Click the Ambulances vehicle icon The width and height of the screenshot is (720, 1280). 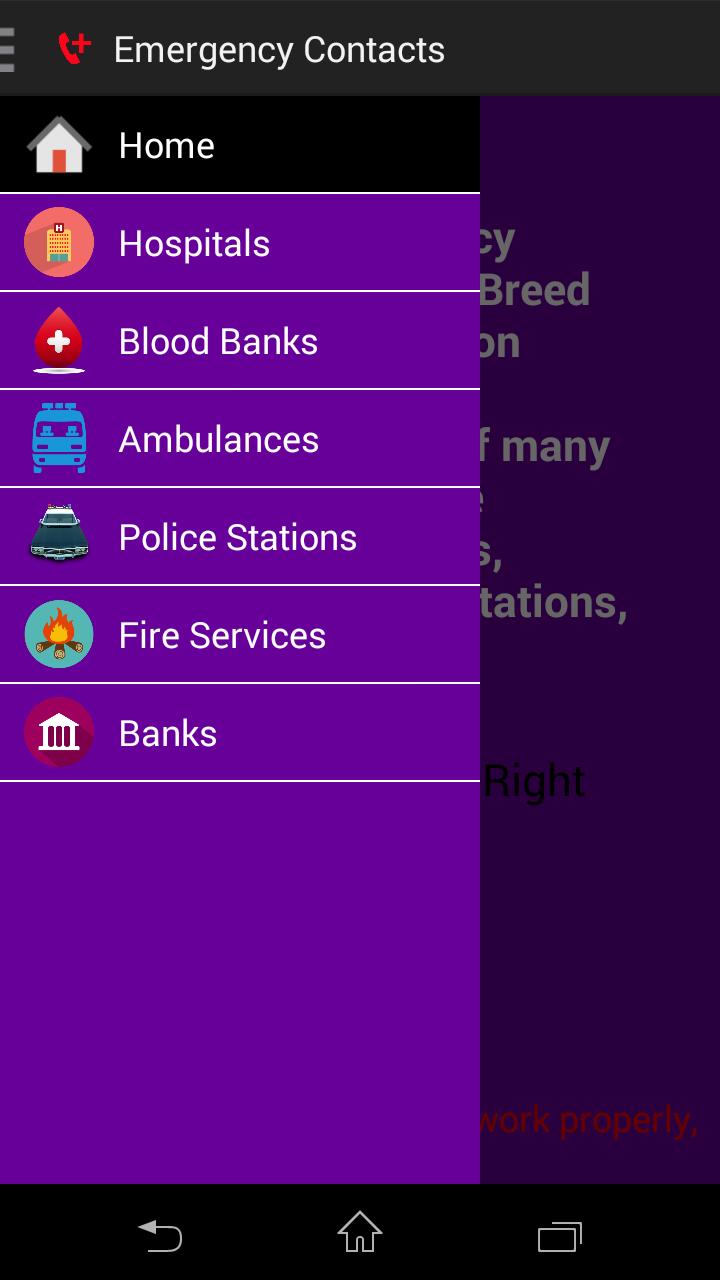coord(58,438)
